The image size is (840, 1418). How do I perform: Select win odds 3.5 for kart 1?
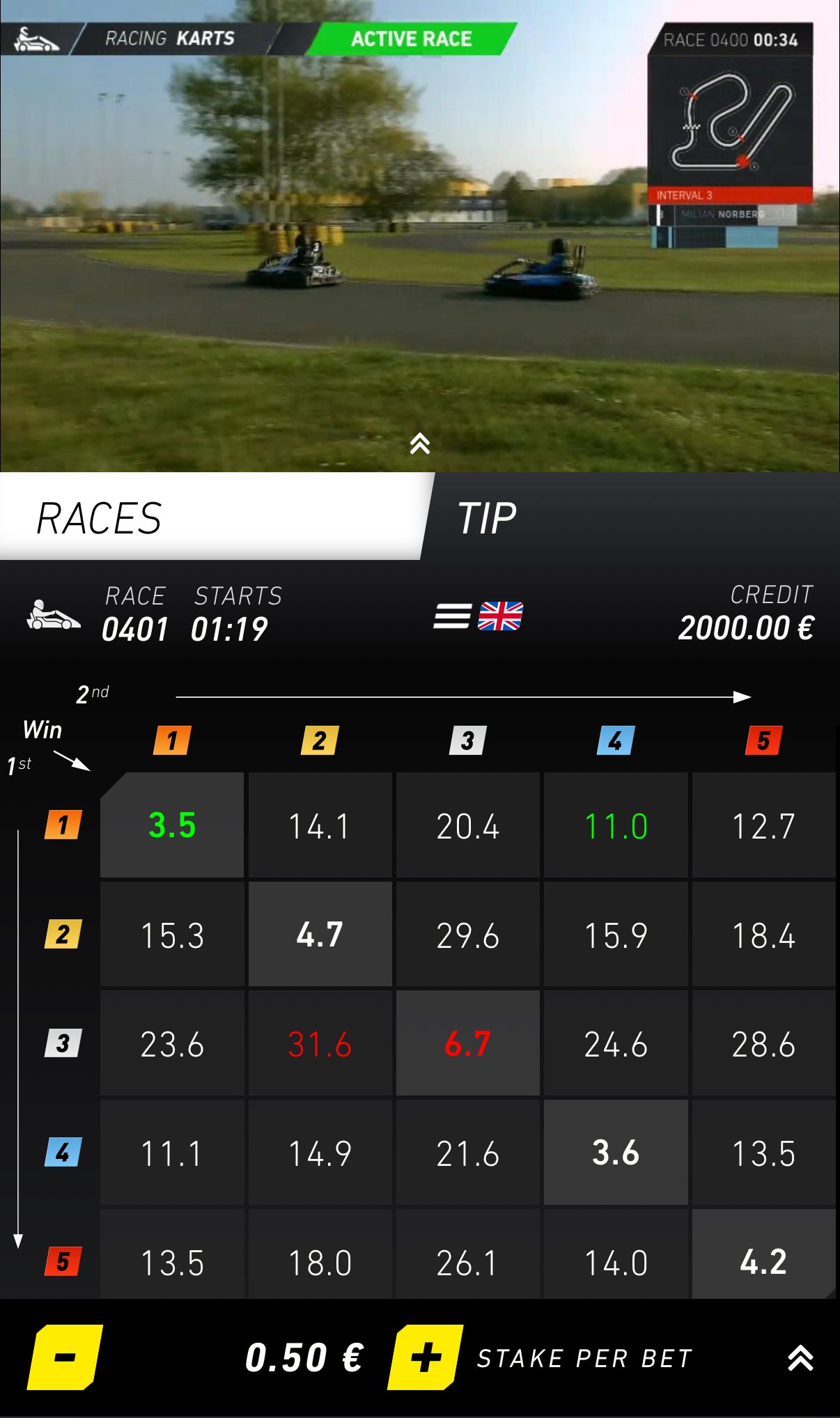pyautogui.click(x=172, y=825)
